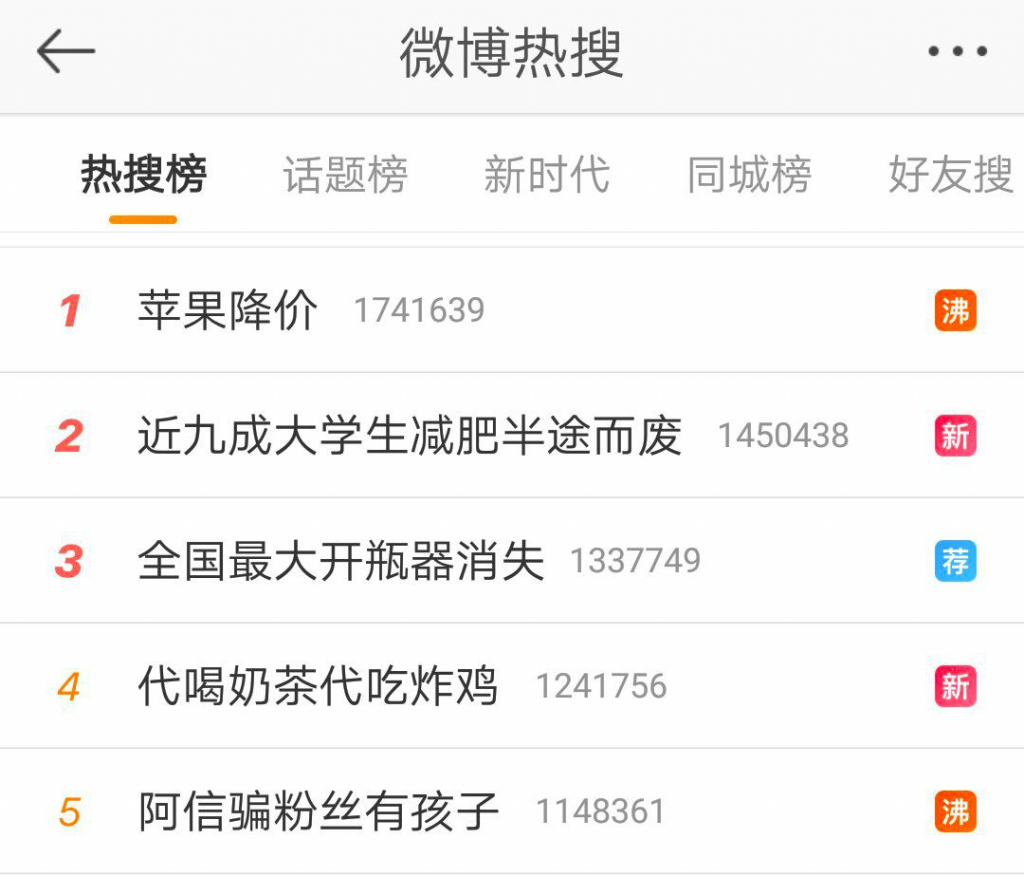Switch to the 话题榜 tab

pos(345,176)
